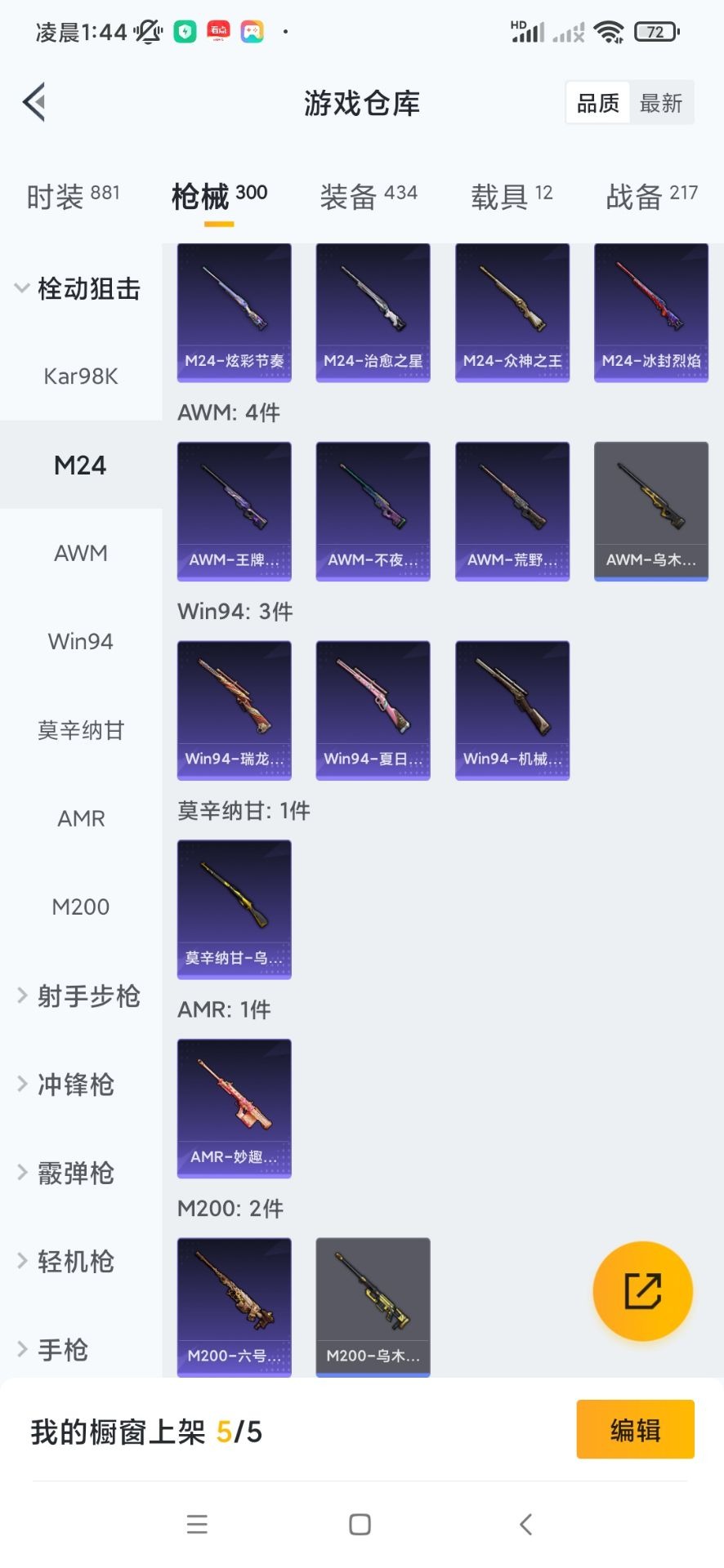Switch to the 装备 tab
Viewport: 724px width, 1568px height.
[x=368, y=196]
